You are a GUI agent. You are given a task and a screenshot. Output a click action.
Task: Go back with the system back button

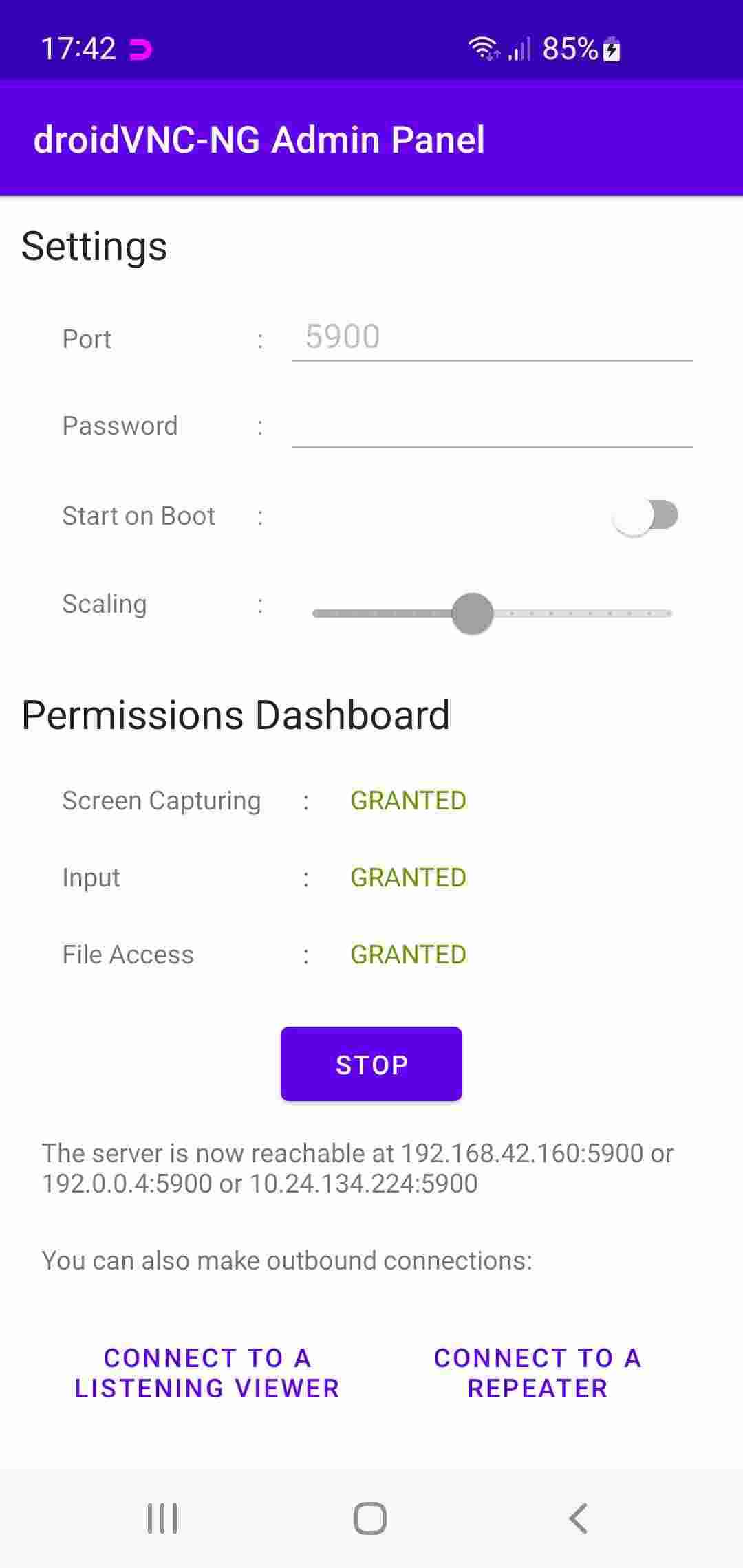[579, 1518]
